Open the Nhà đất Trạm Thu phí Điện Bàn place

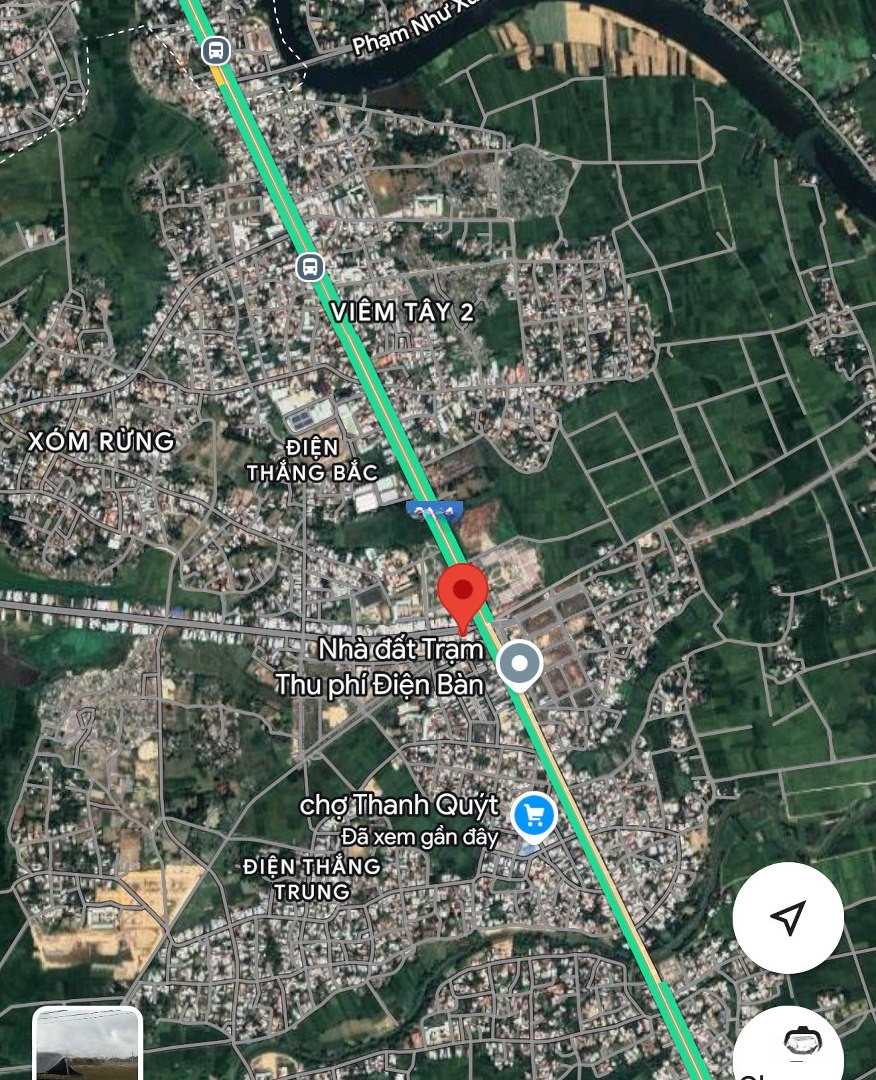pyautogui.click(x=520, y=664)
